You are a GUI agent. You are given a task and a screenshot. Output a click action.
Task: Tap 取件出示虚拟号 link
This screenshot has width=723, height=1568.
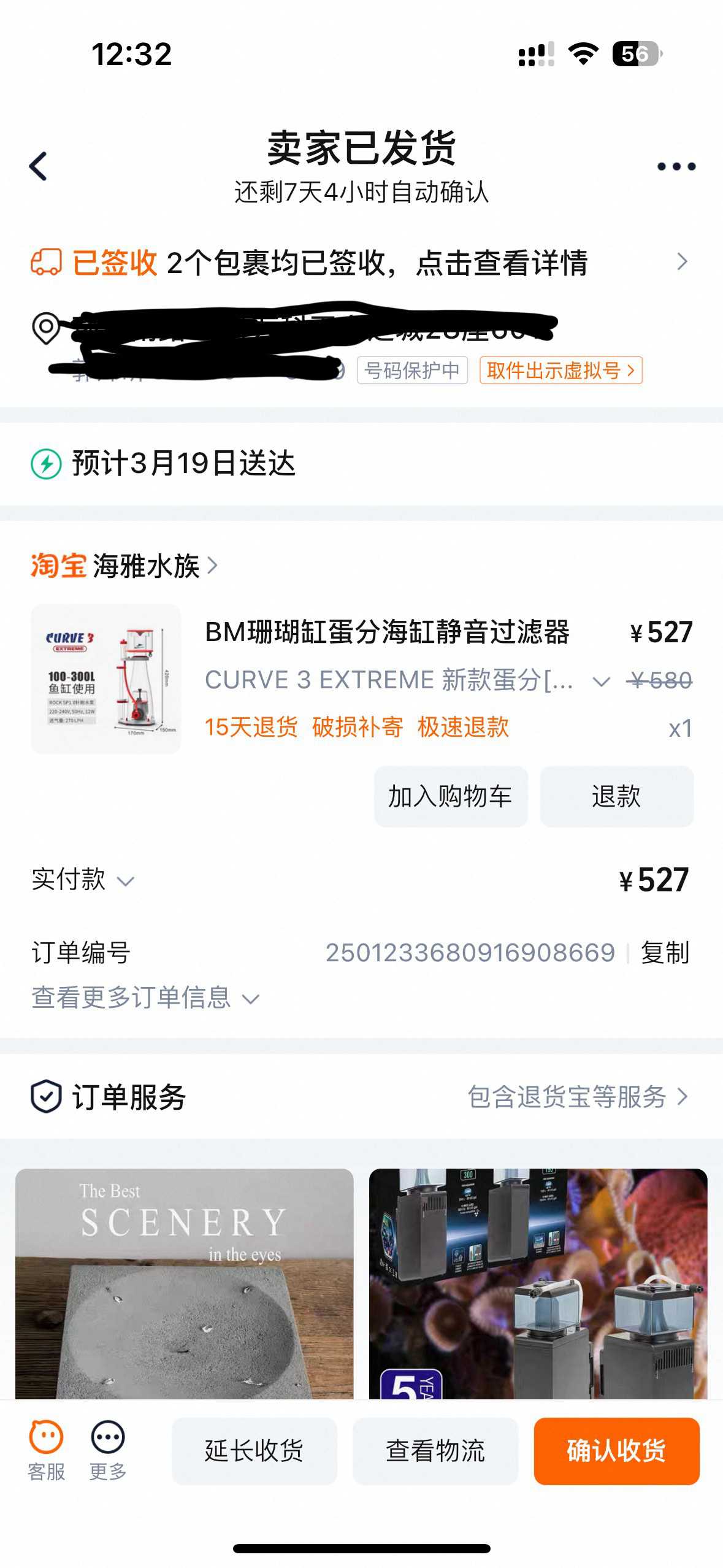pos(560,371)
